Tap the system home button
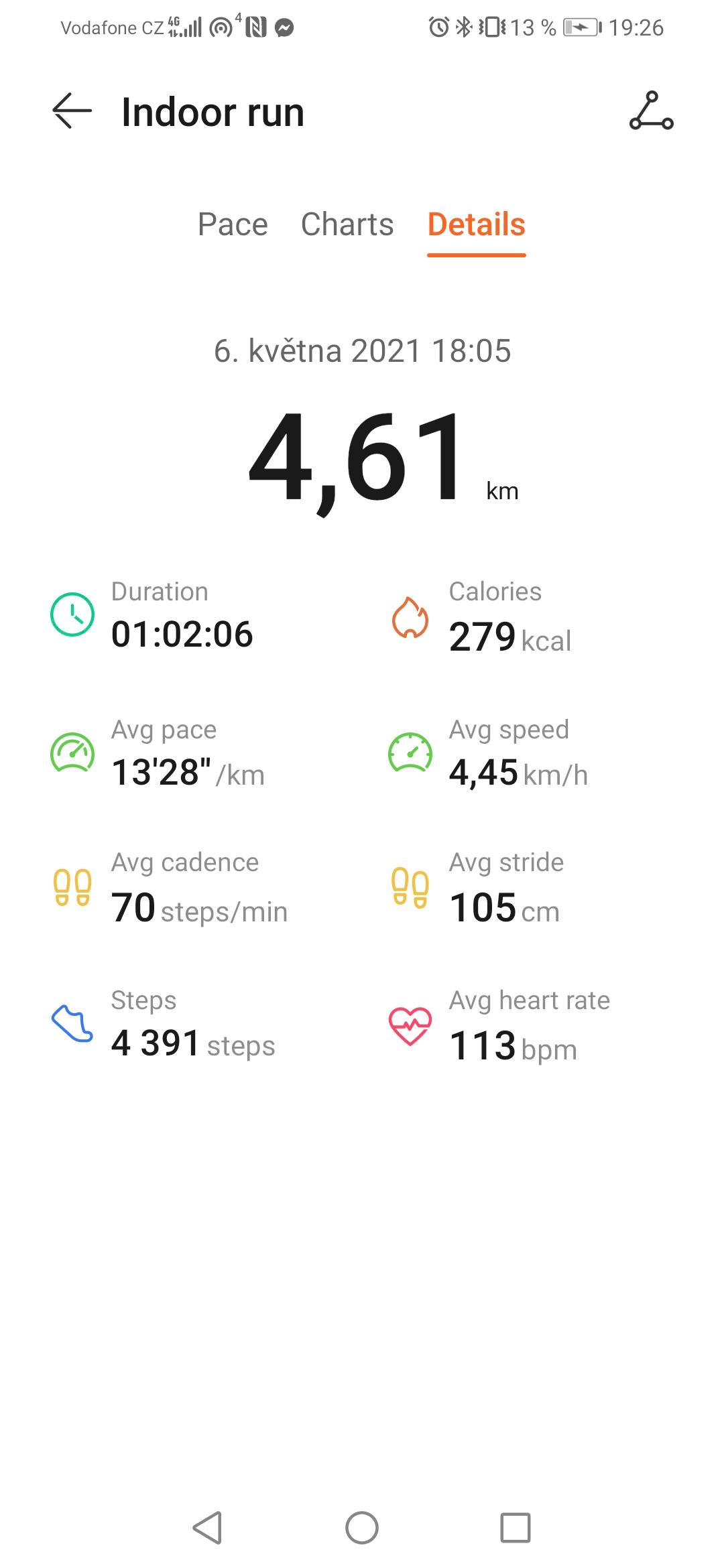 pos(362,1528)
